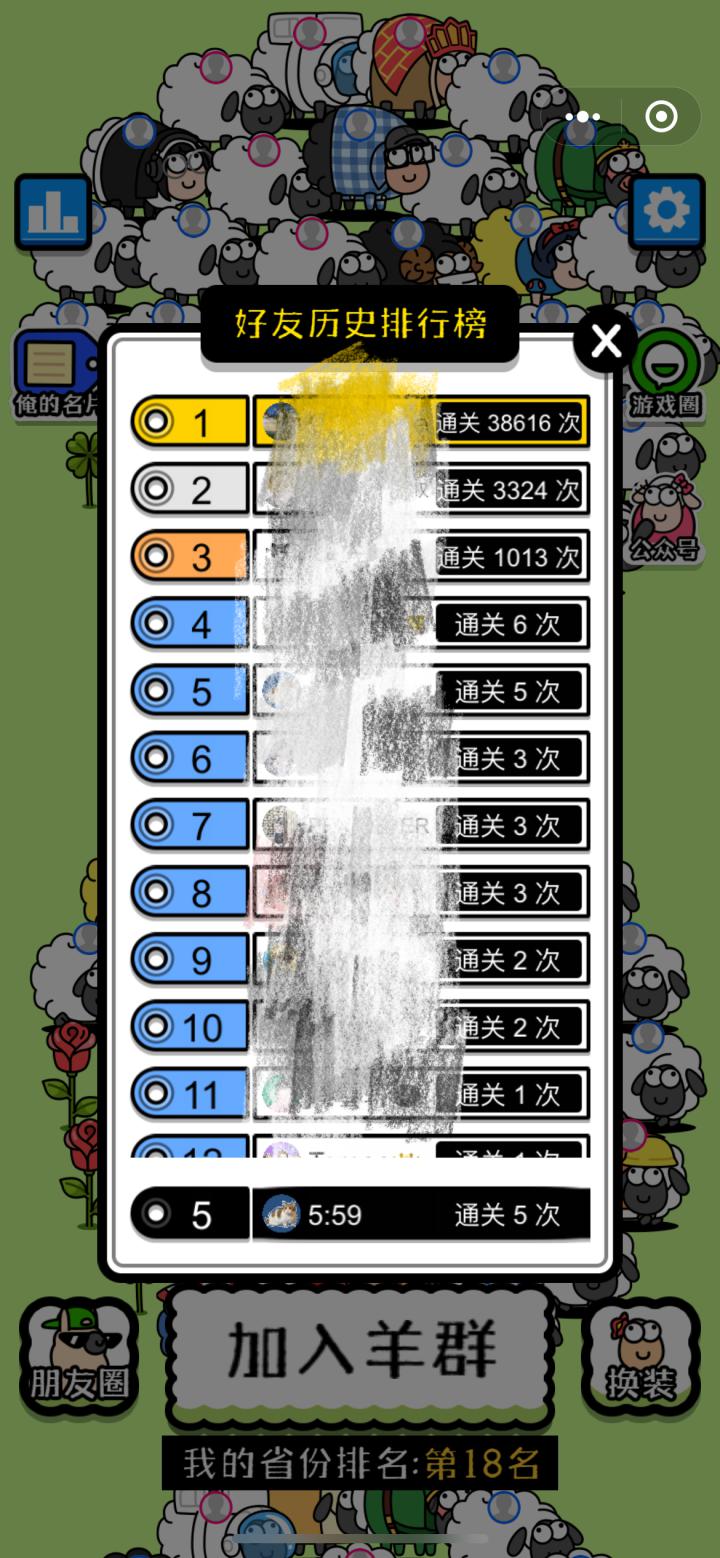Open the settings gear

pyautogui.click(x=666, y=212)
